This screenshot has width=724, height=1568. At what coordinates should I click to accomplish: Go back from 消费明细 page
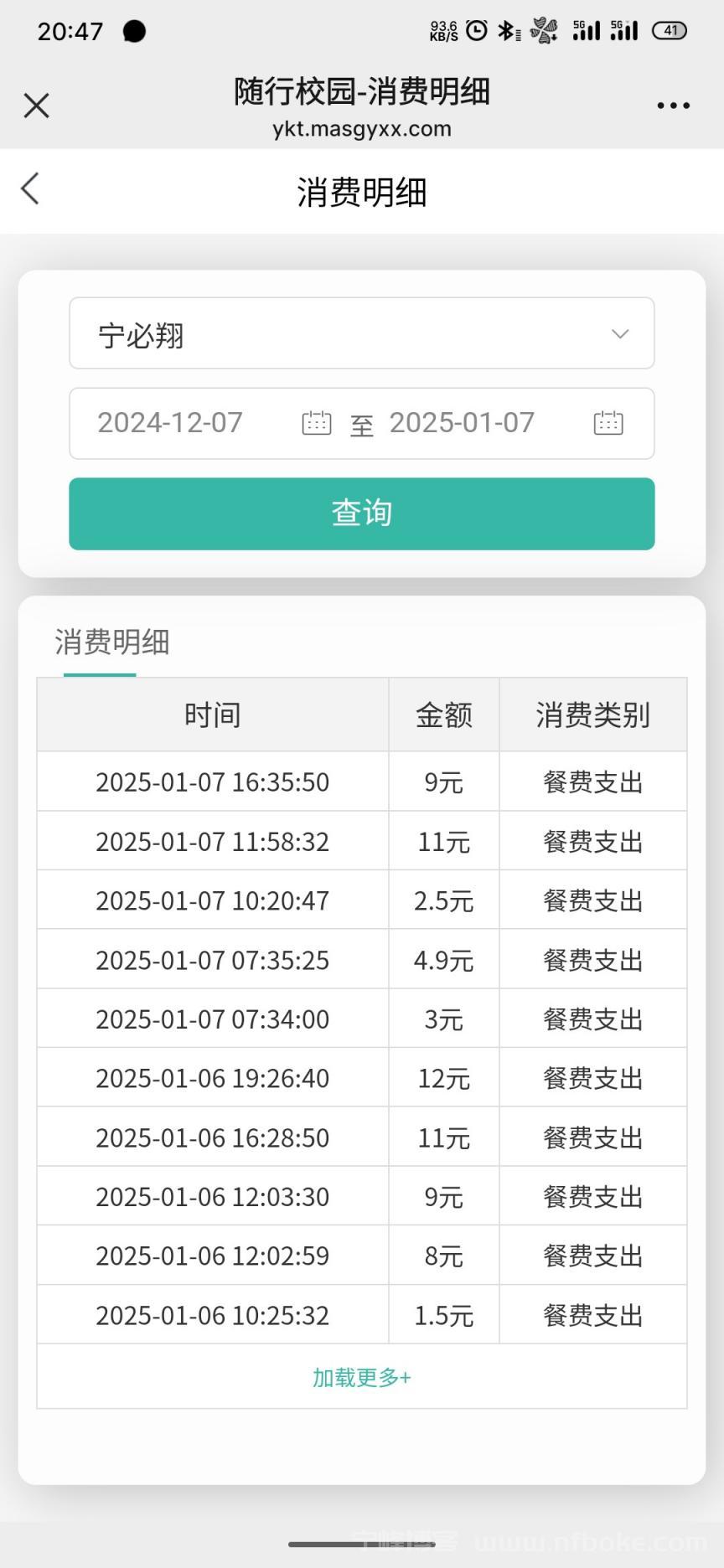click(30, 188)
